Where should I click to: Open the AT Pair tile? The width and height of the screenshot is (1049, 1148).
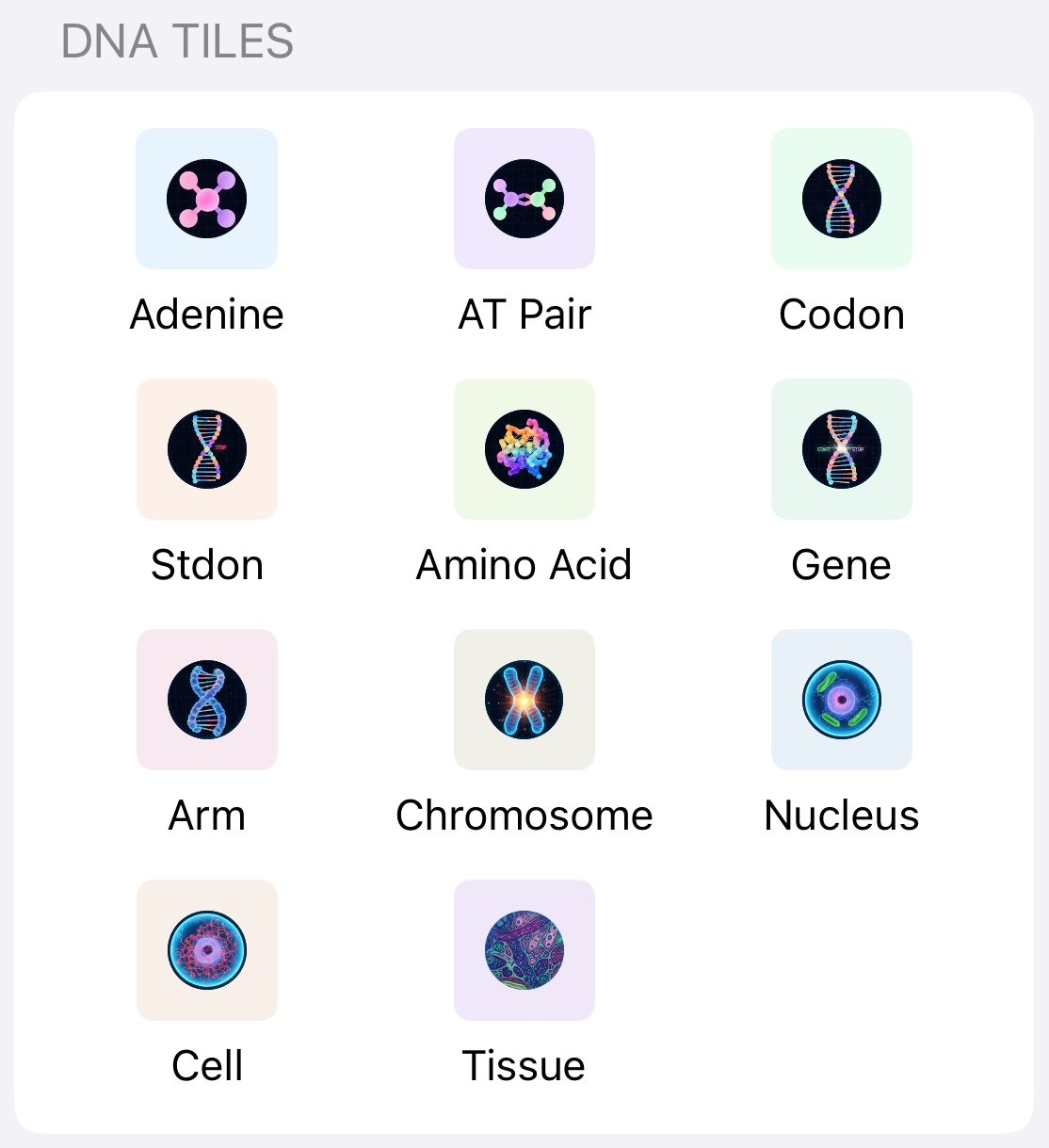tap(524, 199)
